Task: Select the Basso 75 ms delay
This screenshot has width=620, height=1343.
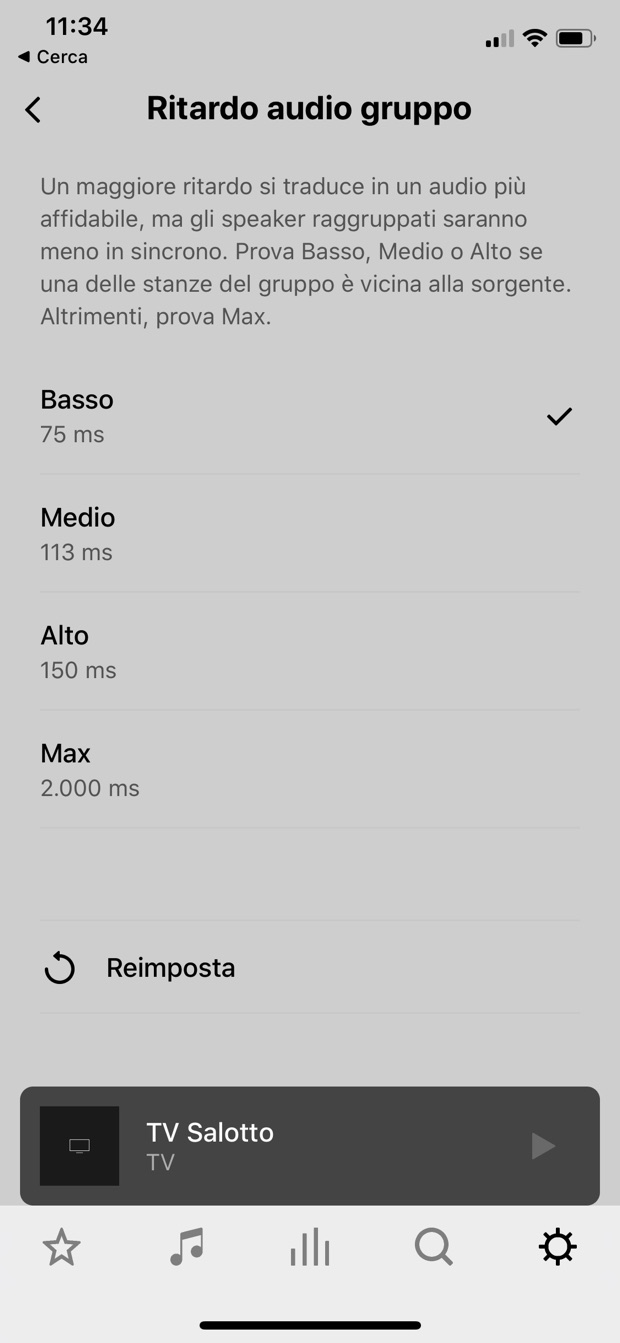Action: pos(309,416)
